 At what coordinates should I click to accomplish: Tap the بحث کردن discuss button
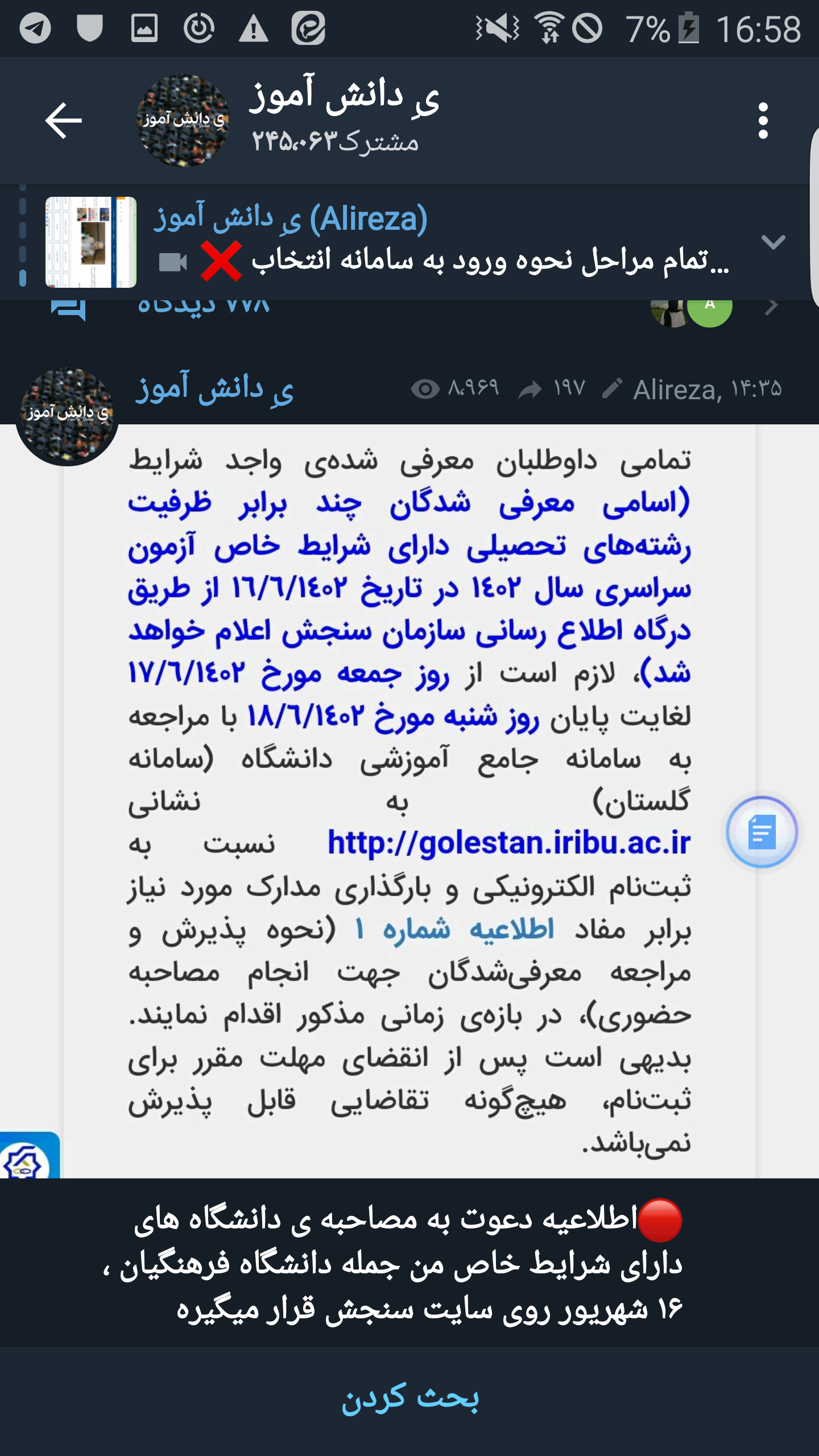click(409, 1400)
